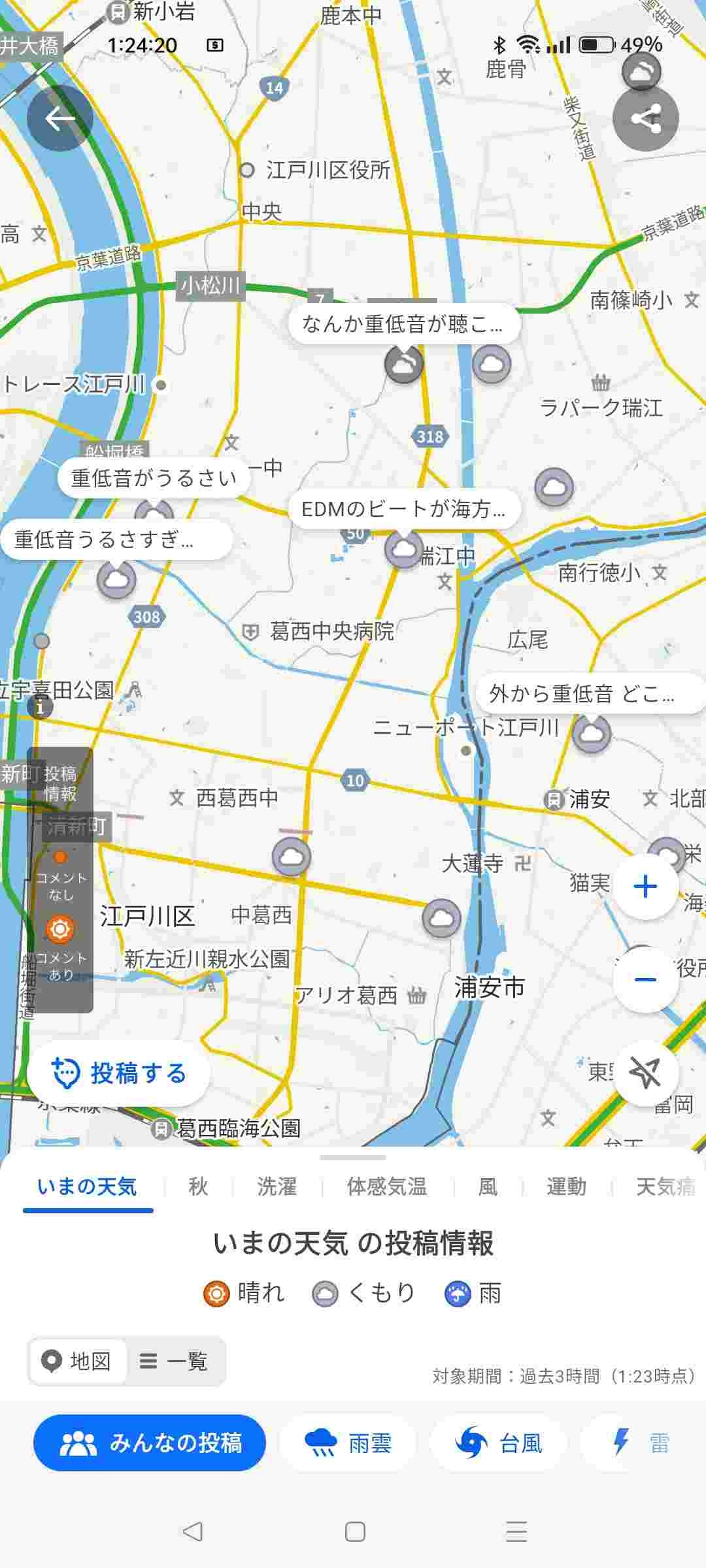Viewport: 706px width, 1568px height.
Task: Go back using the arrow button
Action: pos(59,118)
